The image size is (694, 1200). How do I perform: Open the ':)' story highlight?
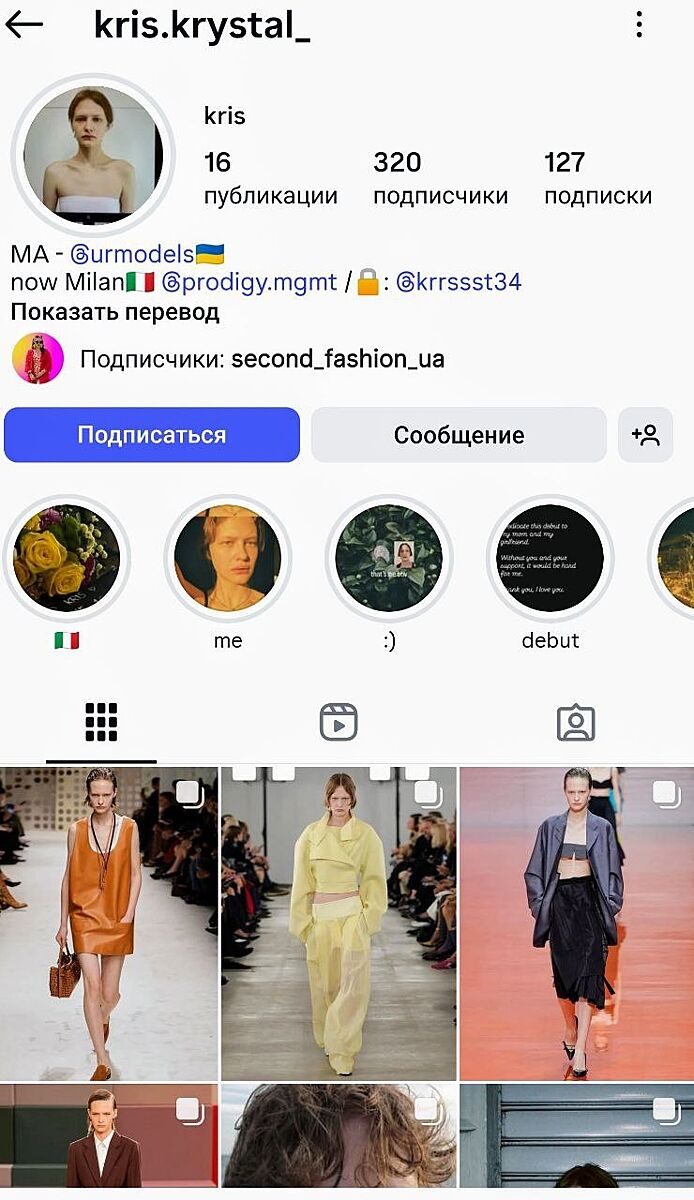389,558
